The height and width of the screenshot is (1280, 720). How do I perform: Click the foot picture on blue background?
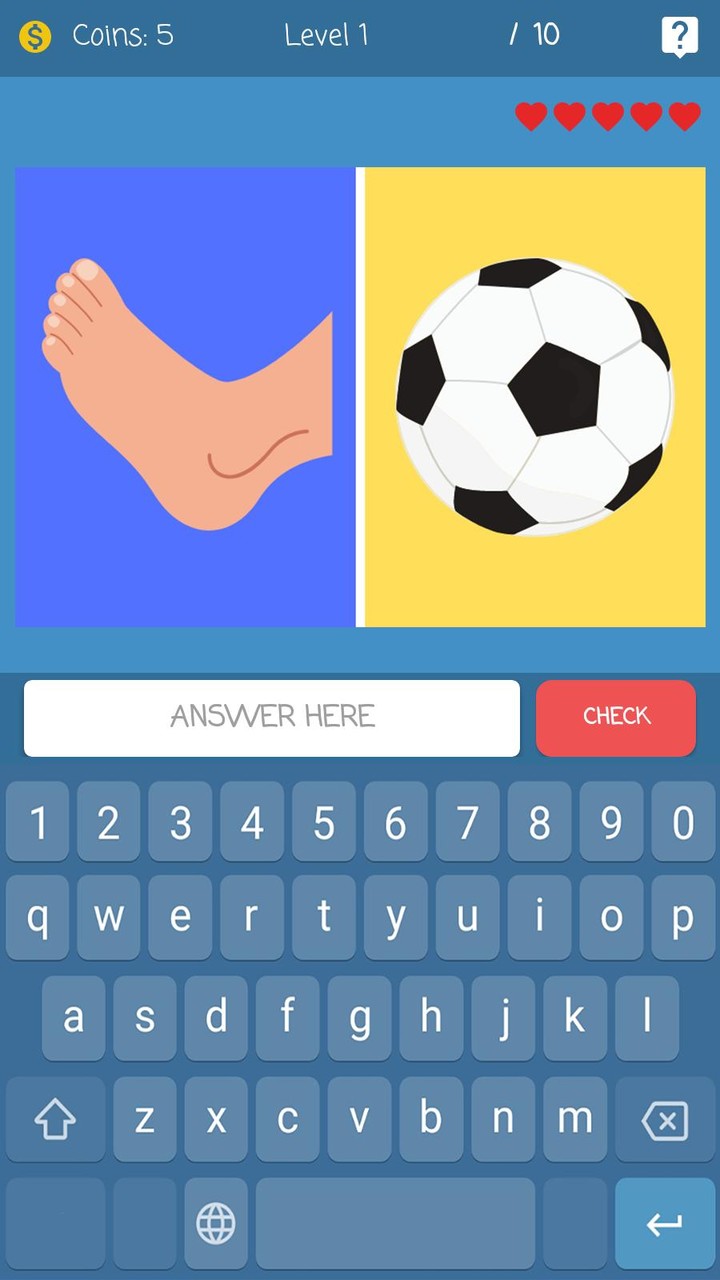[185, 395]
